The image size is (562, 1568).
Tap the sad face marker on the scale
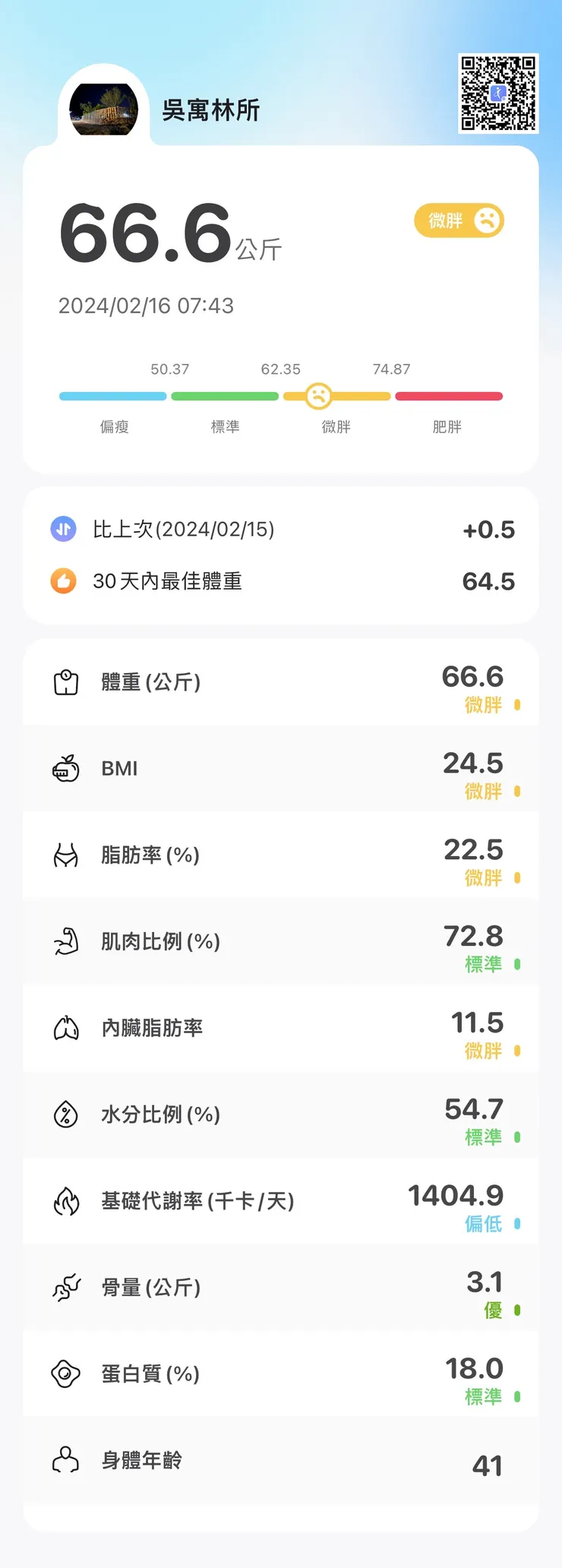click(x=320, y=394)
